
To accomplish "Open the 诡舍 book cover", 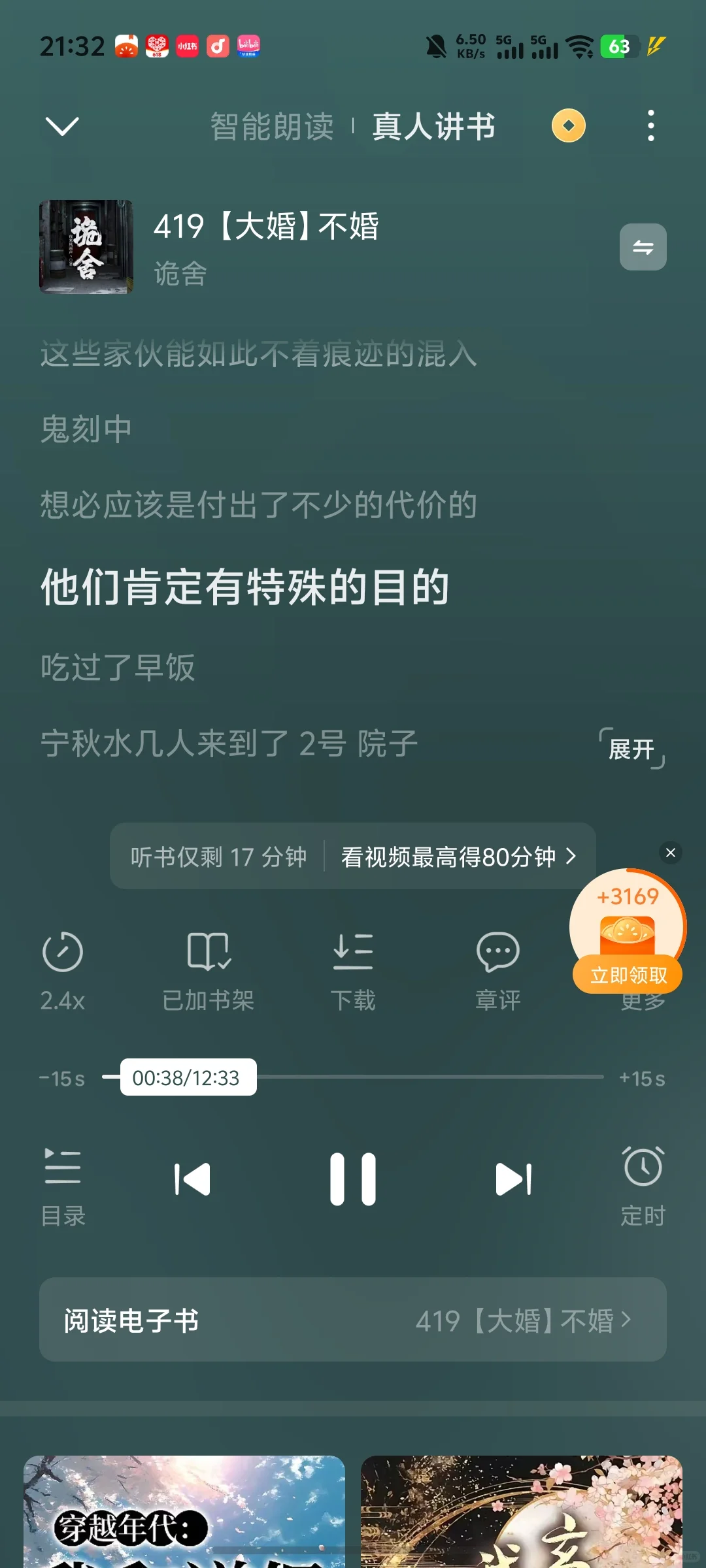I will 86,247.
